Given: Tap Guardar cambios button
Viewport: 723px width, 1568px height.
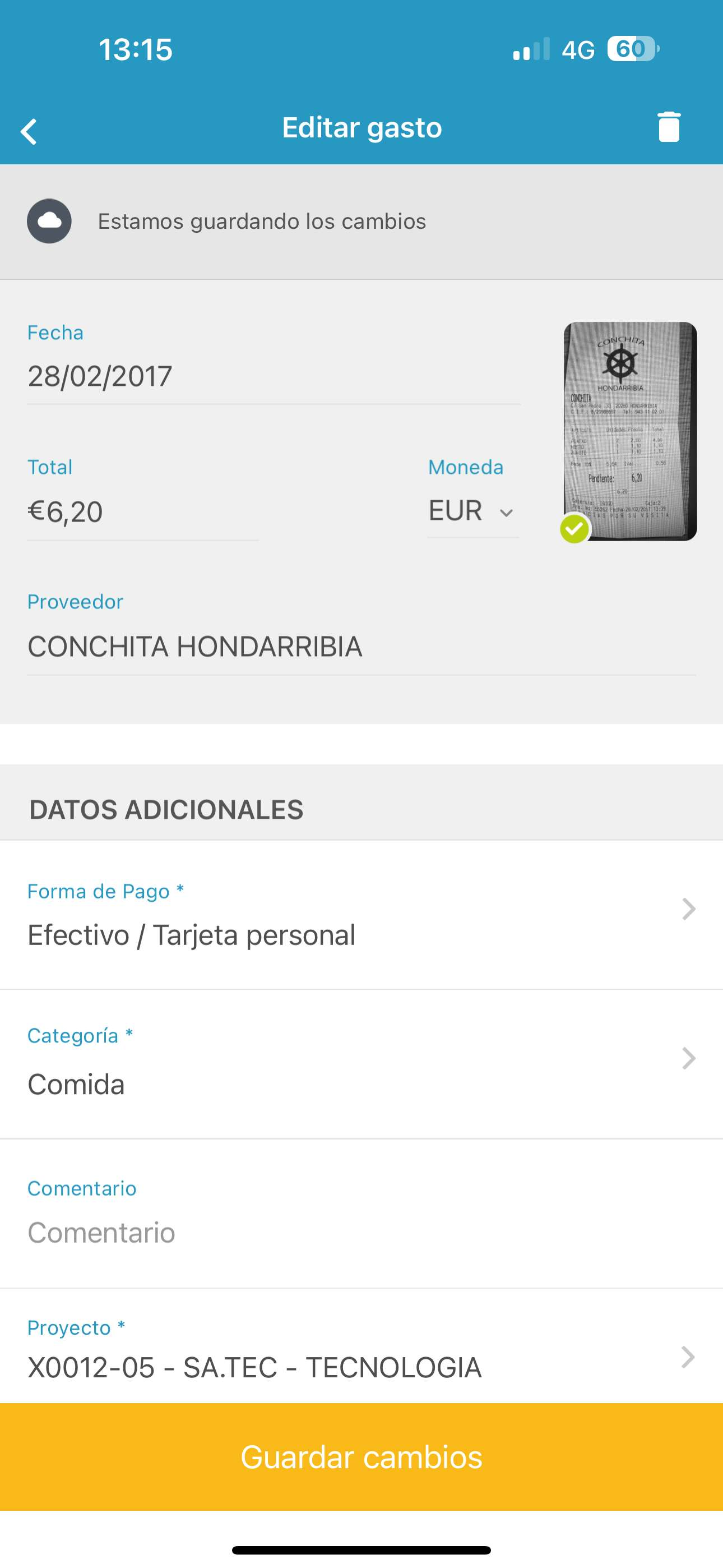Looking at the screenshot, I should 361,1457.
